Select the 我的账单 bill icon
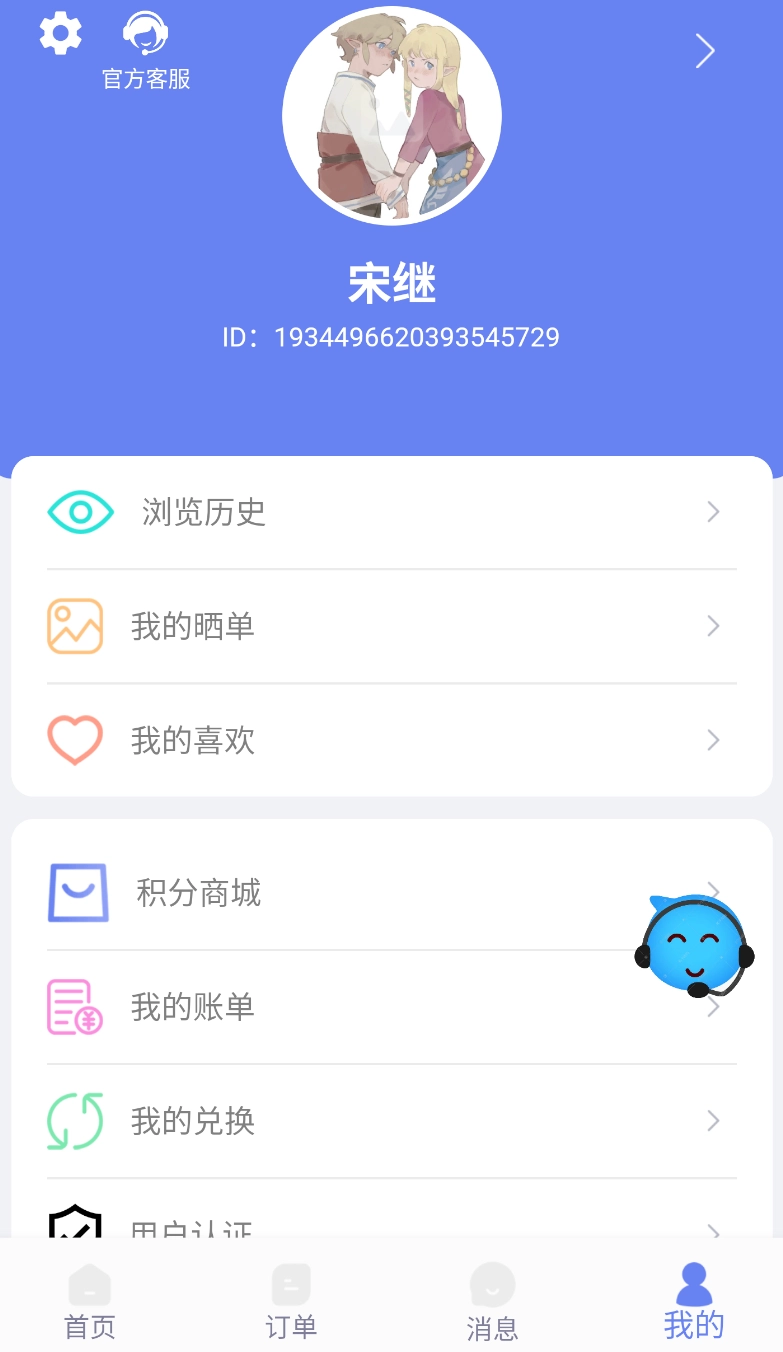This screenshot has width=783, height=1352. click(x=75, y=1006)
